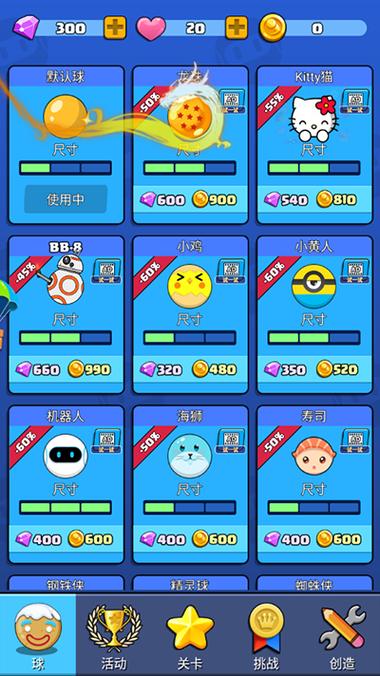Buy 小黄人 ball for 520 coins
The height and width of the screenshot is (676, 380).
click(x=338, y=369)
